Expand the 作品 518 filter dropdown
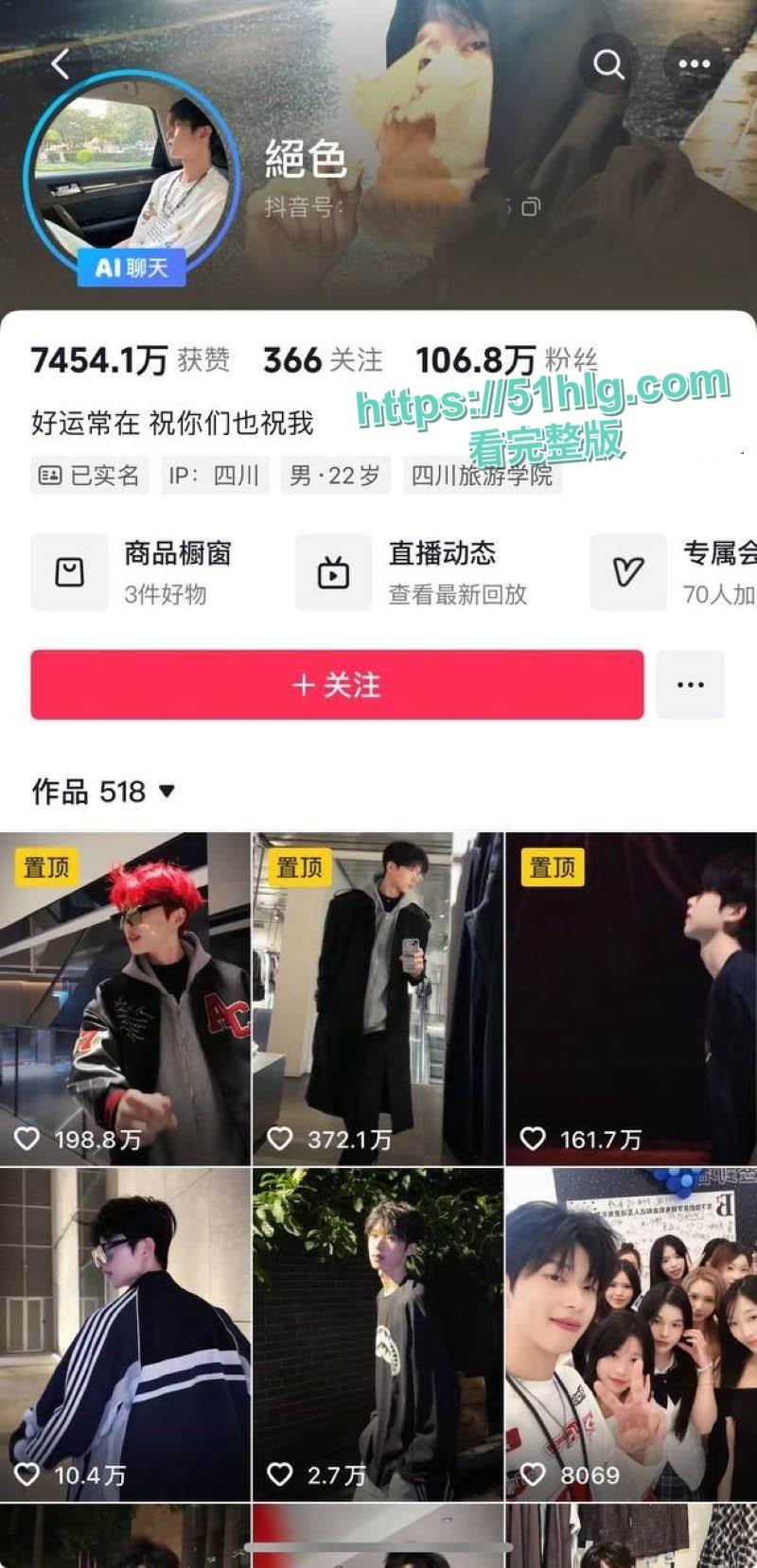 (167, 793)
